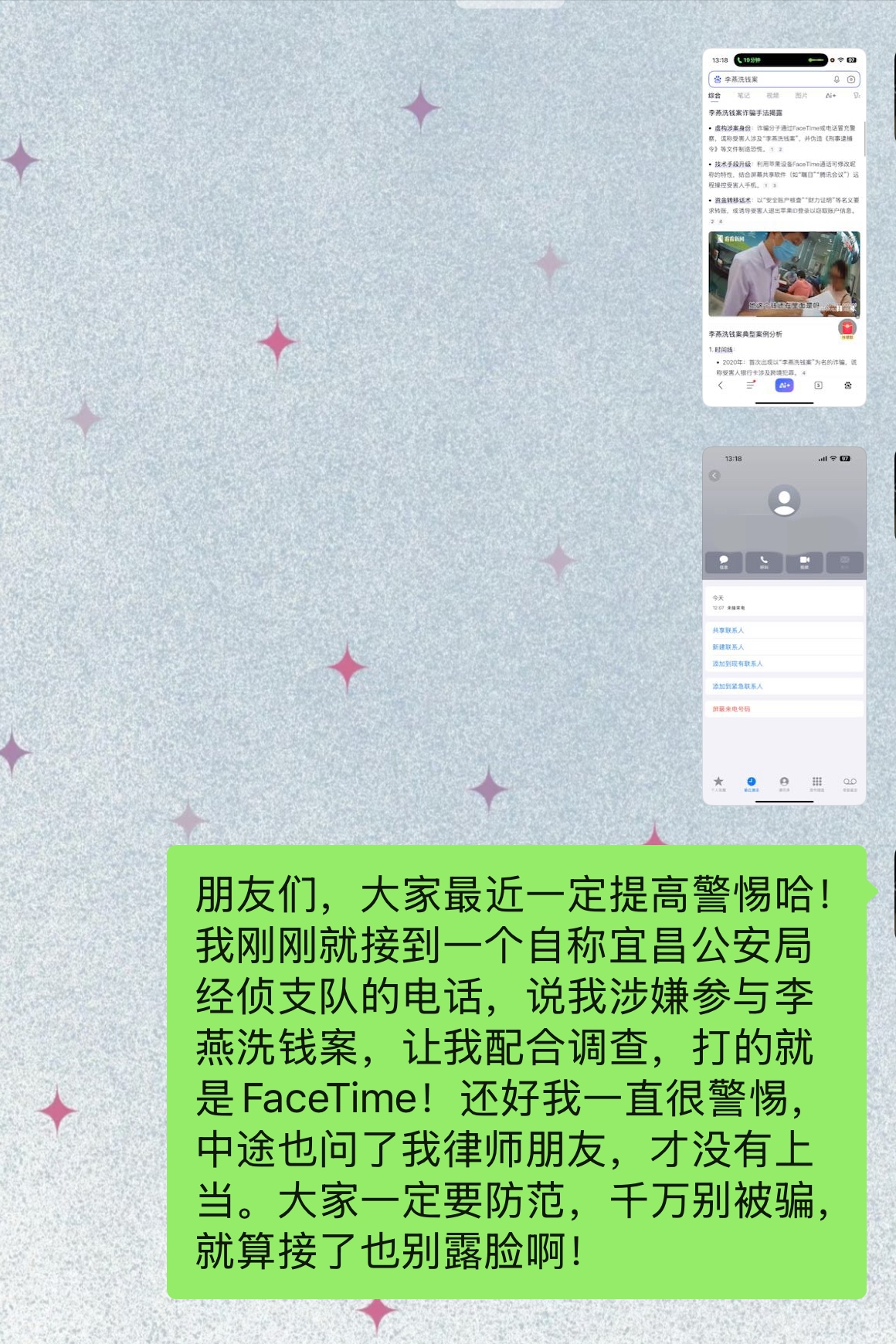Open the missed call screenshot image

coord(783,626)
